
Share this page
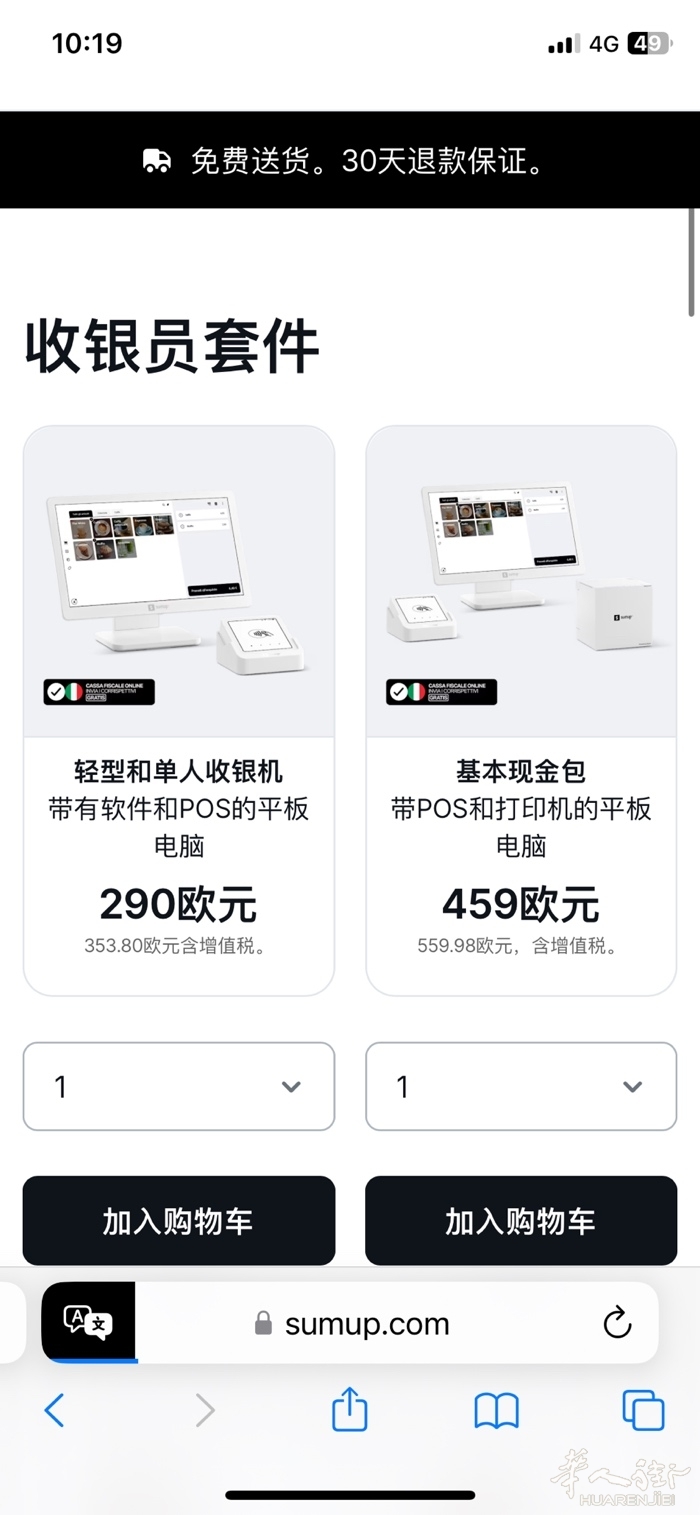tap(349, 1410)
